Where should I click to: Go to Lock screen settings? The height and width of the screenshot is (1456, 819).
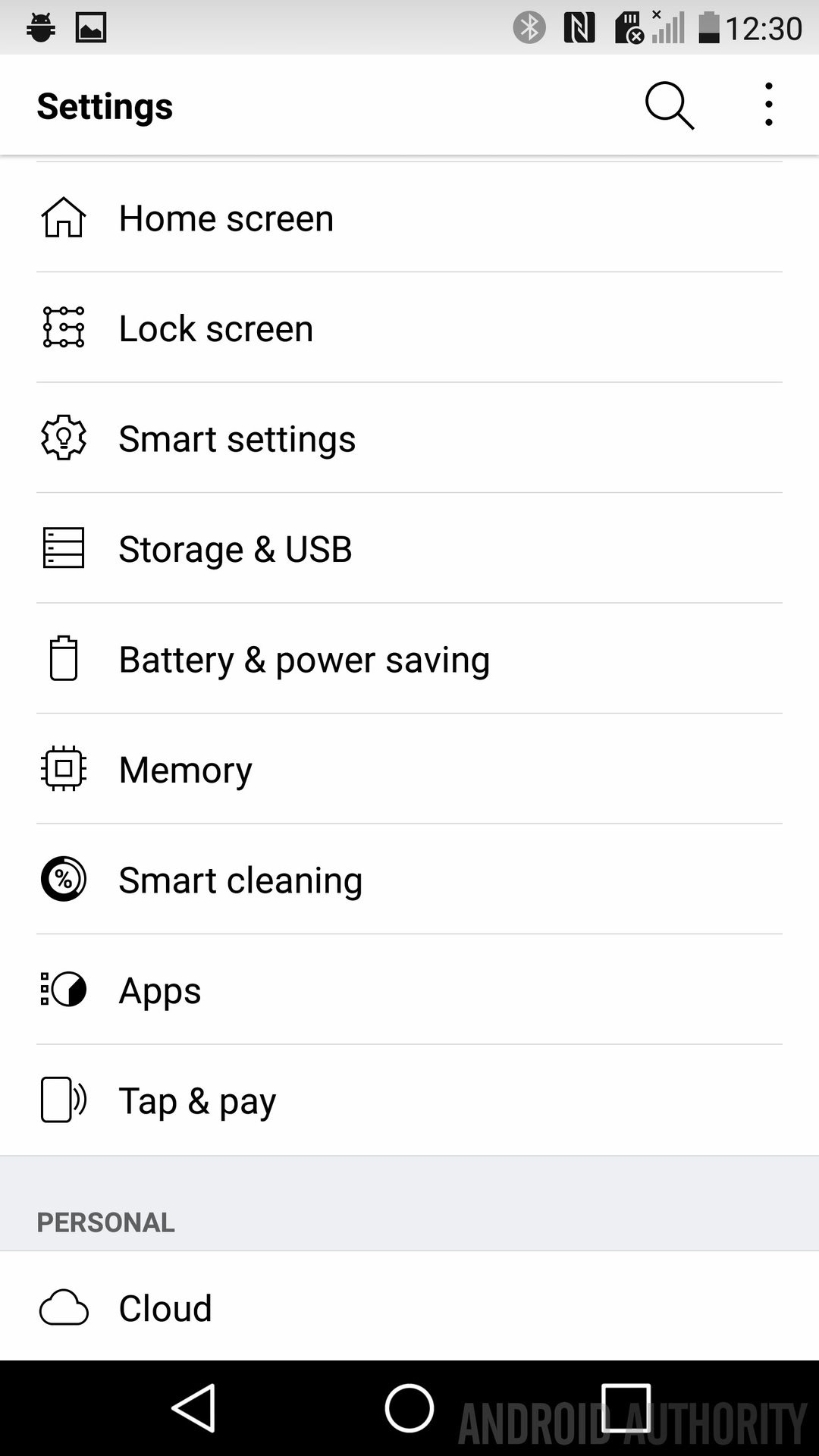(x=216, y=328)
